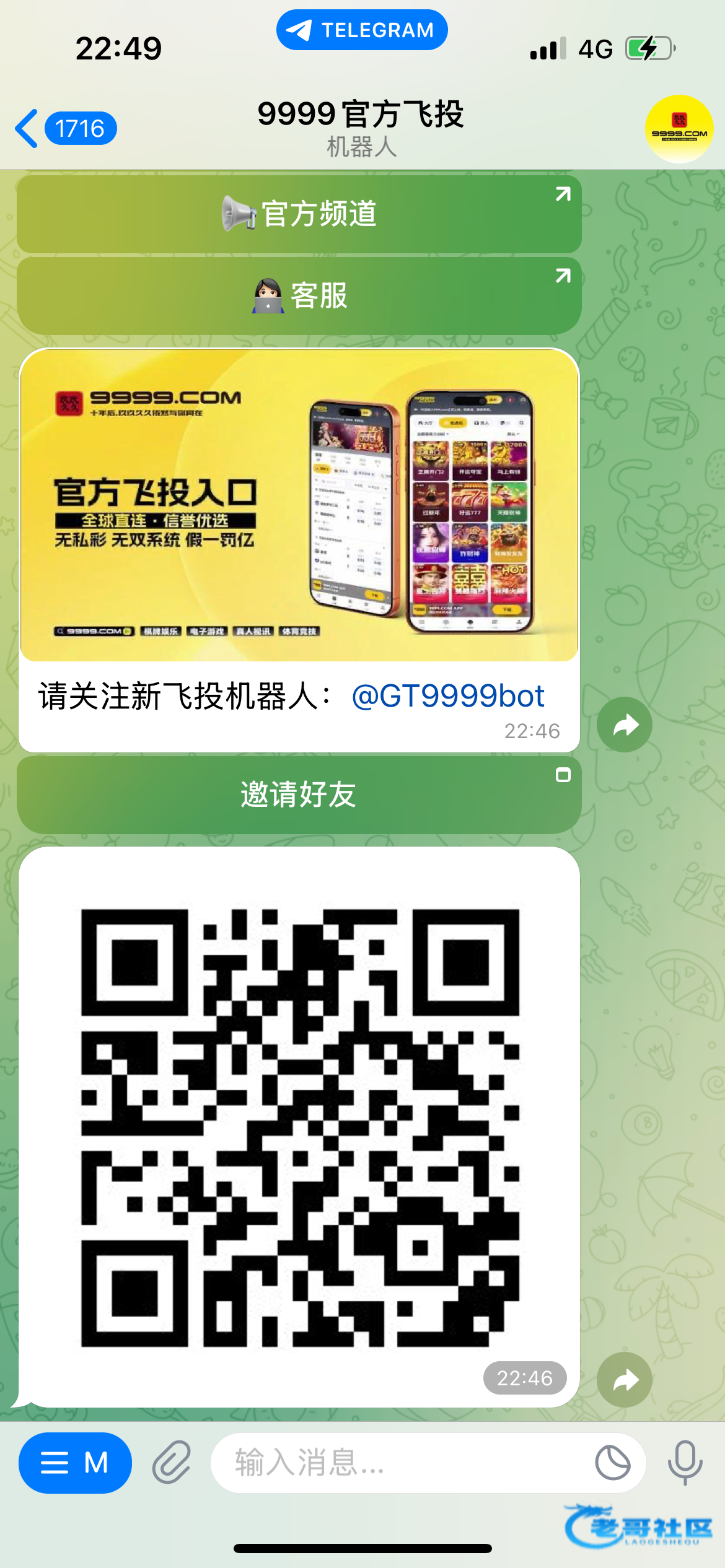Record a voice message with microphone

(685, 1463)
